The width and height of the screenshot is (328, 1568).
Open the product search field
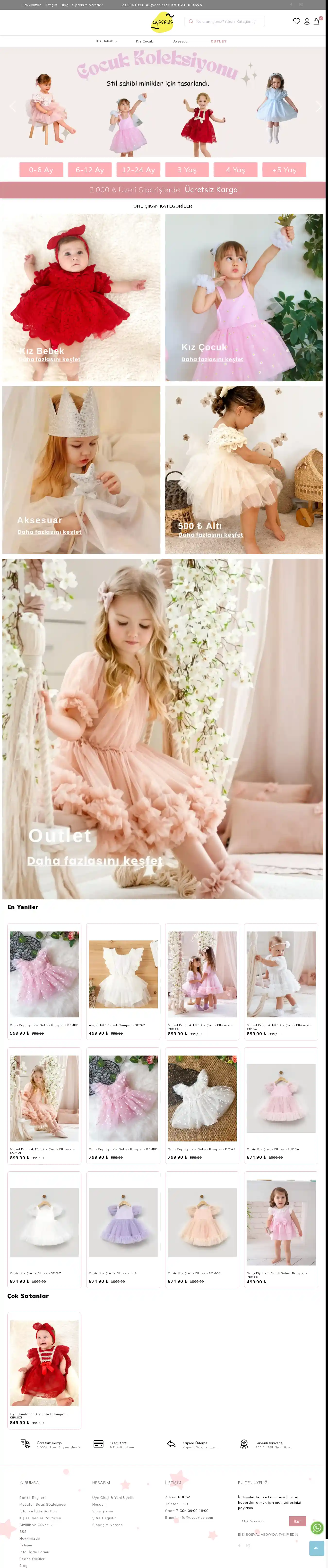pyautogui.click(x=225, y=21)
